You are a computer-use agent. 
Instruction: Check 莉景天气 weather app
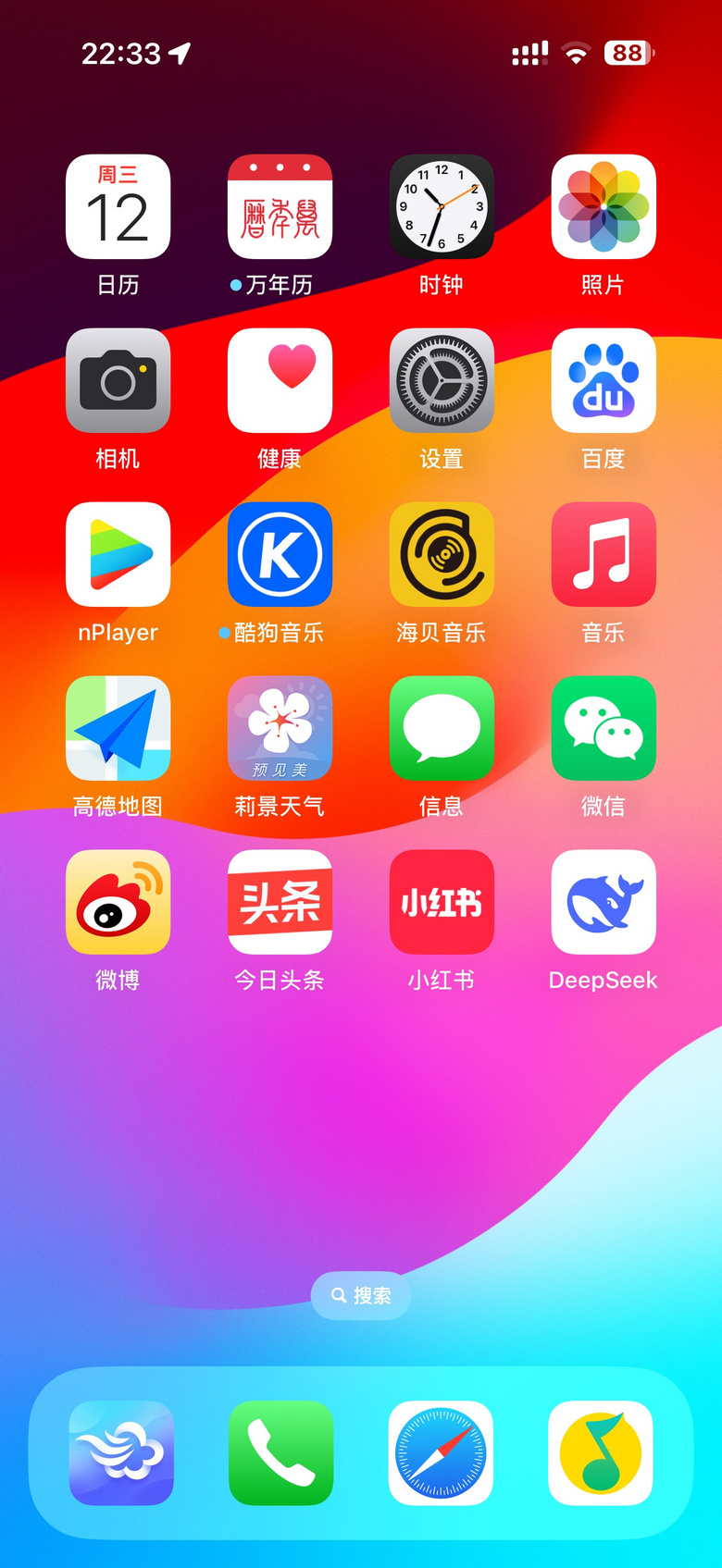pos(280,729)
